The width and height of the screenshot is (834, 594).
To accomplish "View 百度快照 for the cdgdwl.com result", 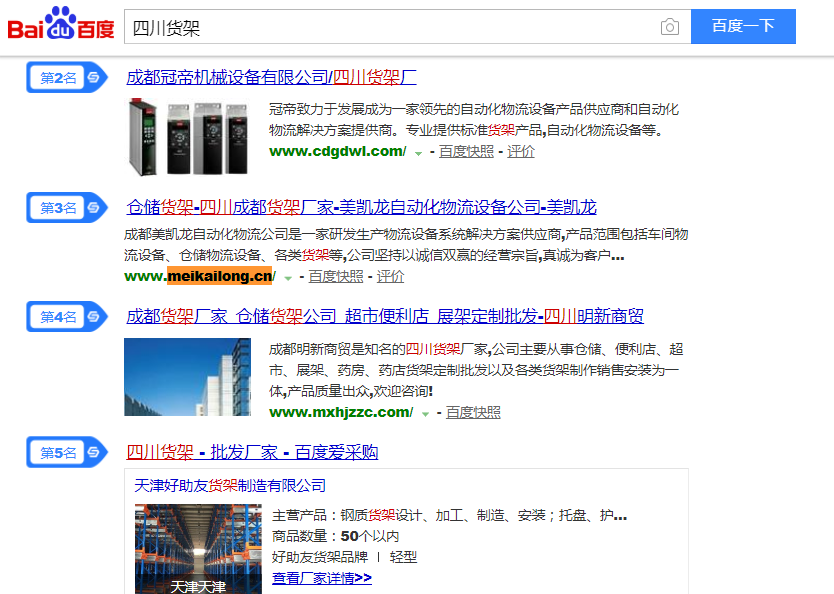I will click(466, 151).
